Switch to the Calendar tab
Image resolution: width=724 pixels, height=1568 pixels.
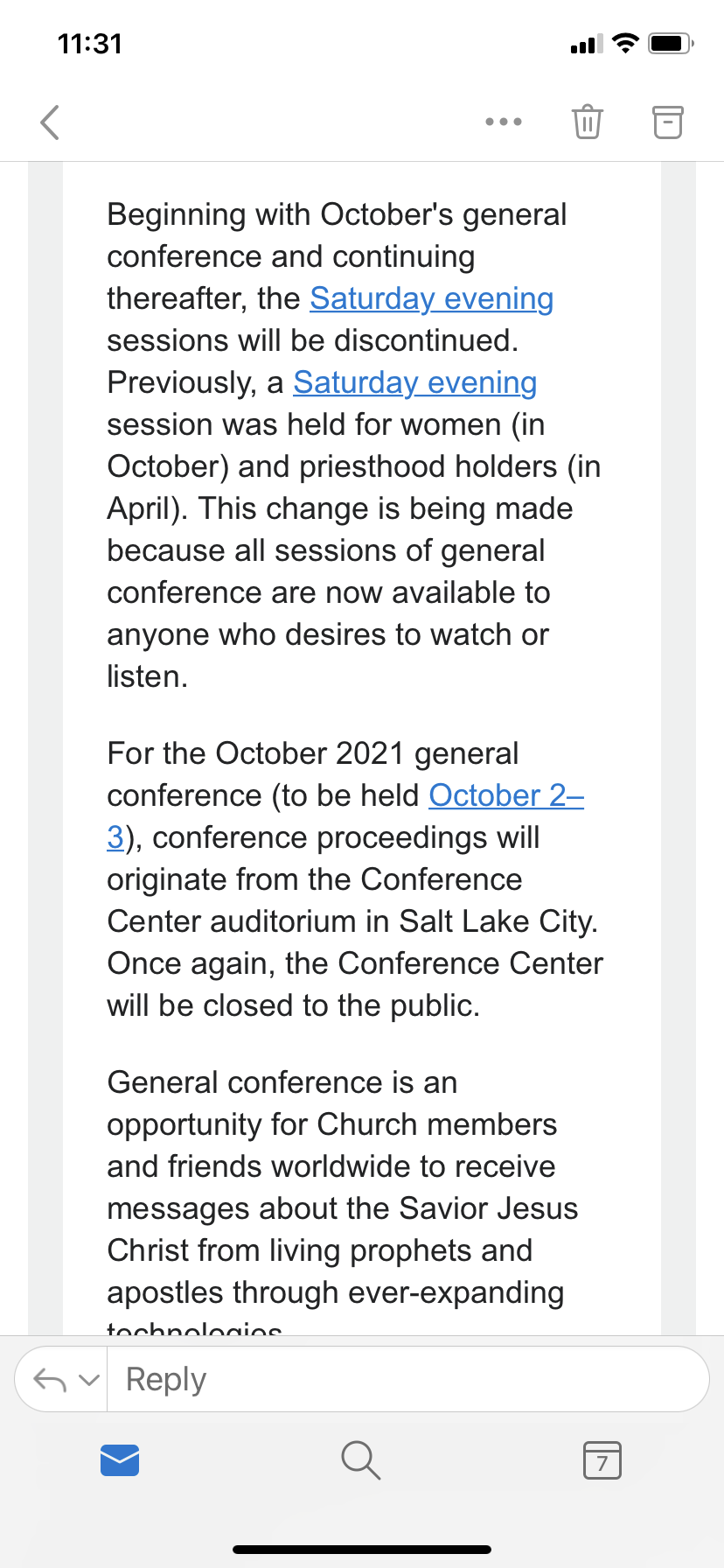[602, 1459]
